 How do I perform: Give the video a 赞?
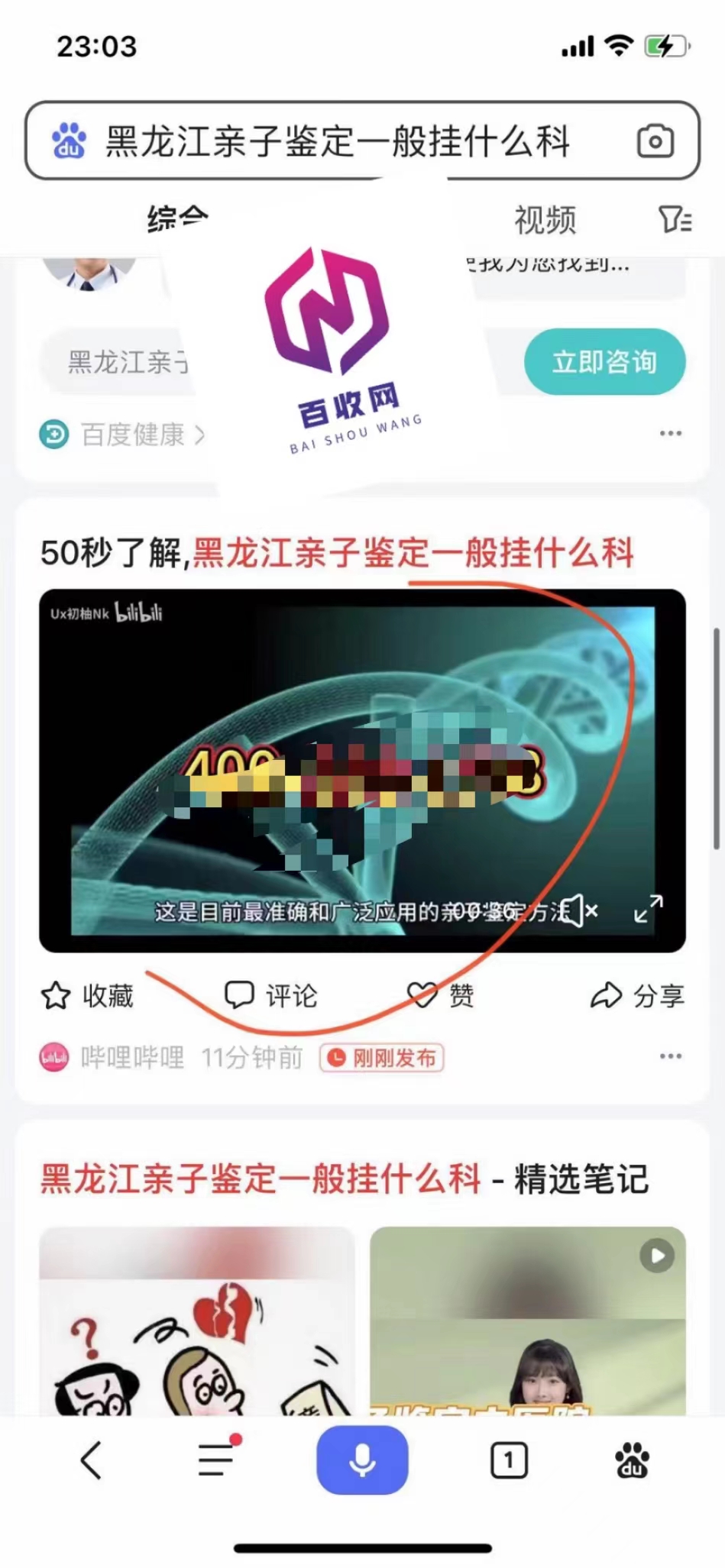click(439, 995)
